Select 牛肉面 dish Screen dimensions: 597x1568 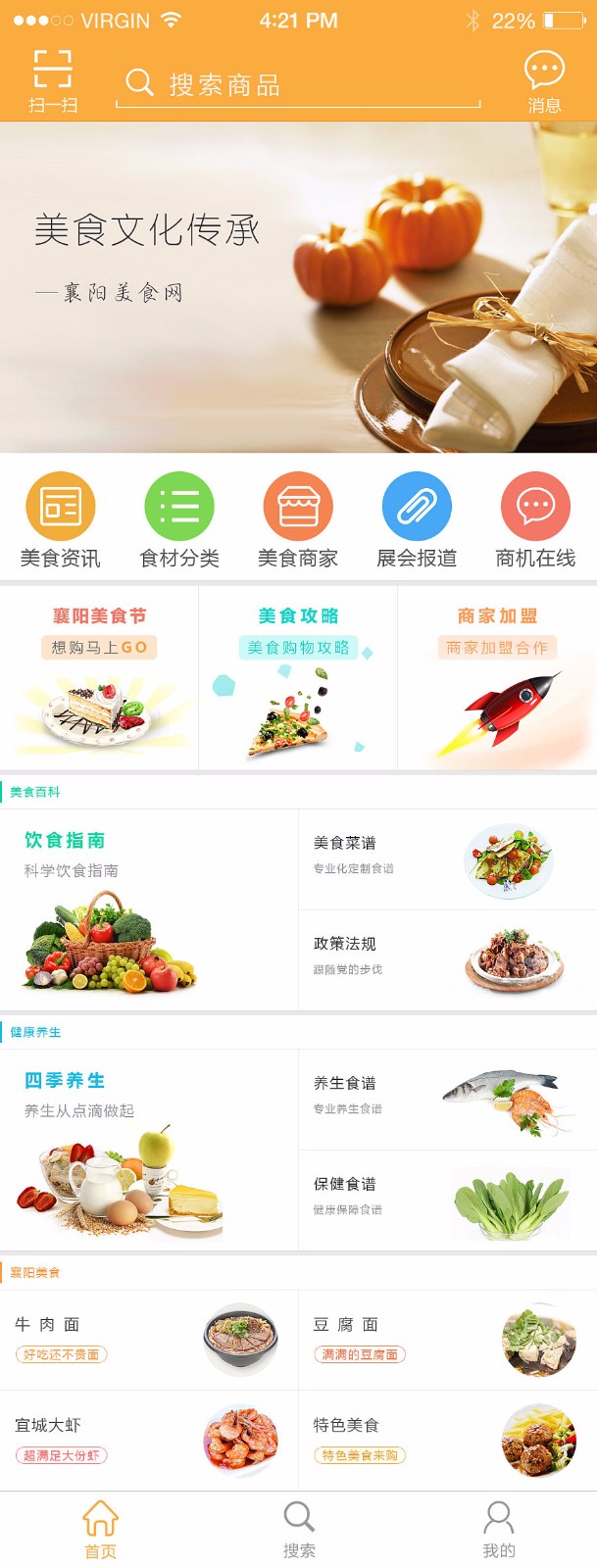tap(149, 1340)
